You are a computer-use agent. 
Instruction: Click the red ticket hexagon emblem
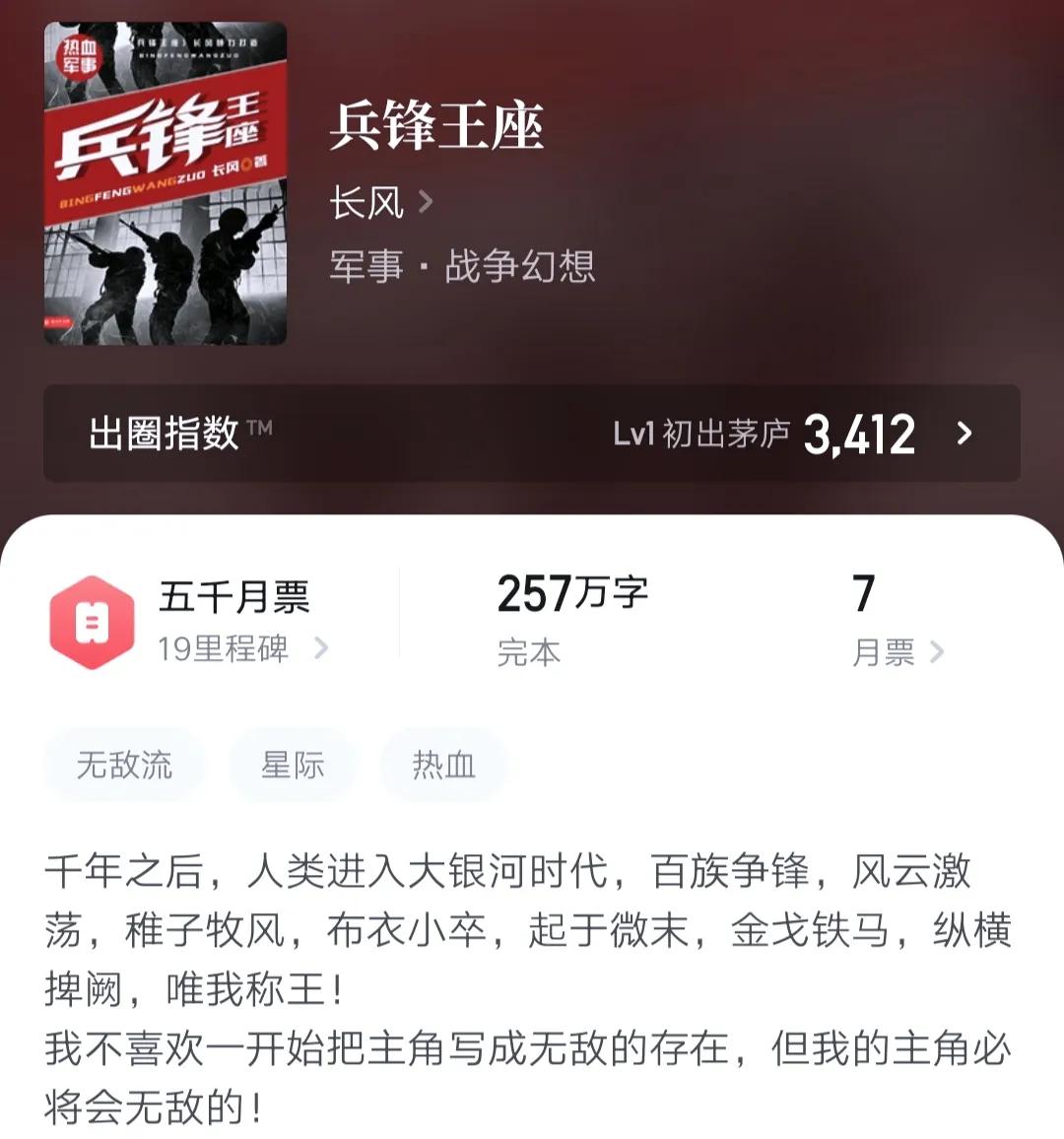click(x=93, y=623)
